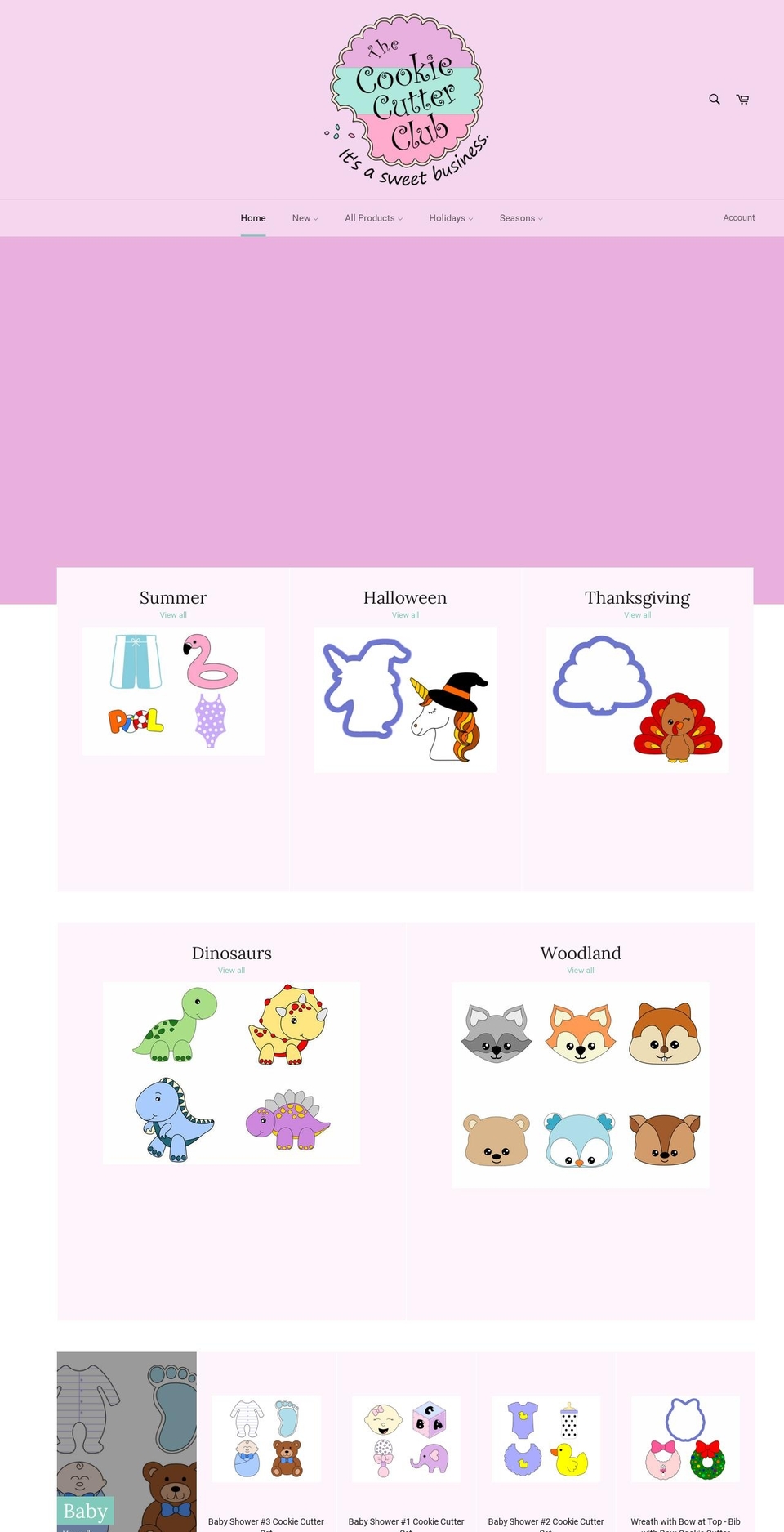Click View all under Thanksgiving
784x1532 pixels.
(x=637, y=614)
